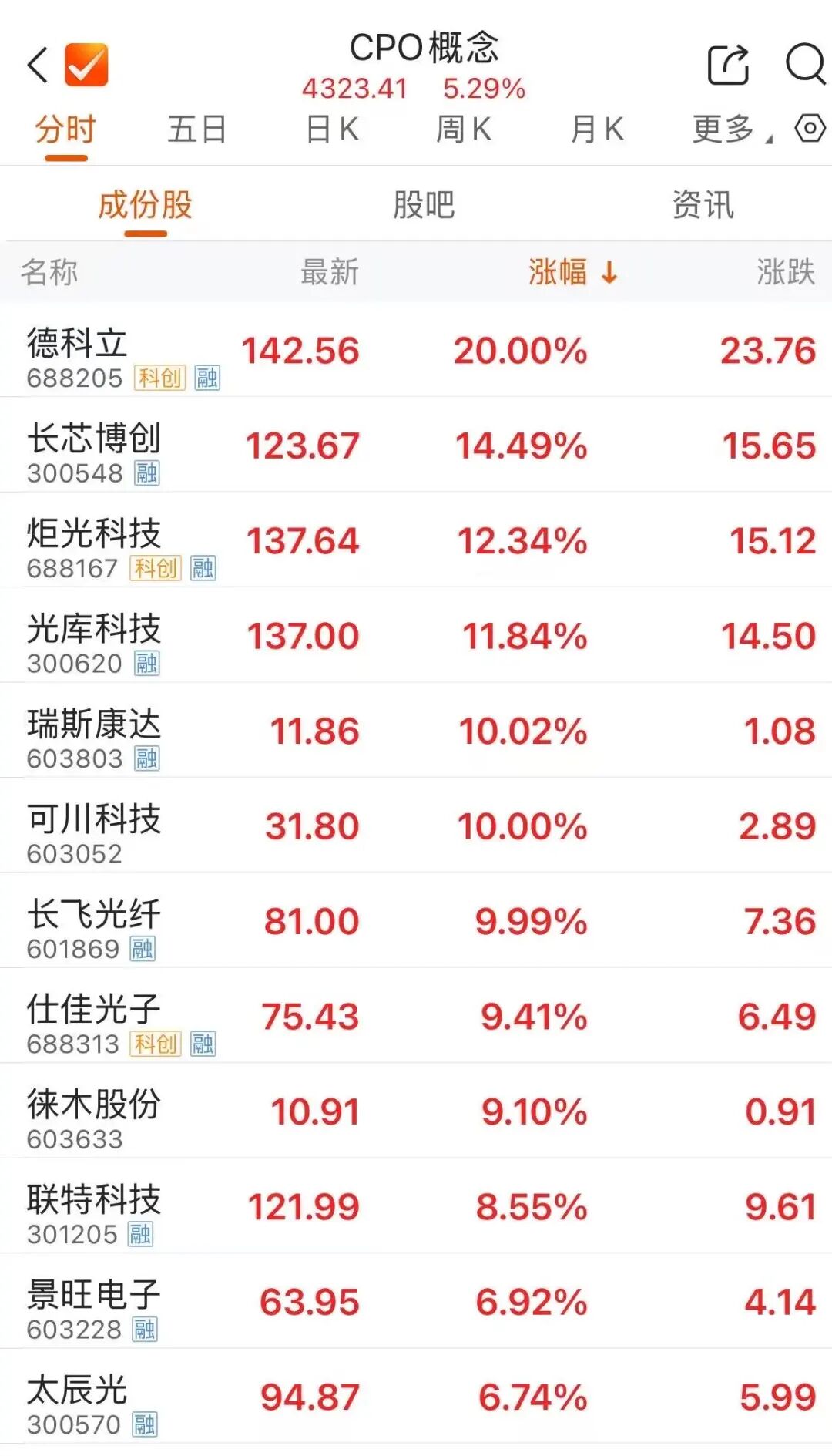The height and width of the screenshot is (1456, 832).
Task: Tap the orange checkmark watchlist icon
Action: point(86,65)
